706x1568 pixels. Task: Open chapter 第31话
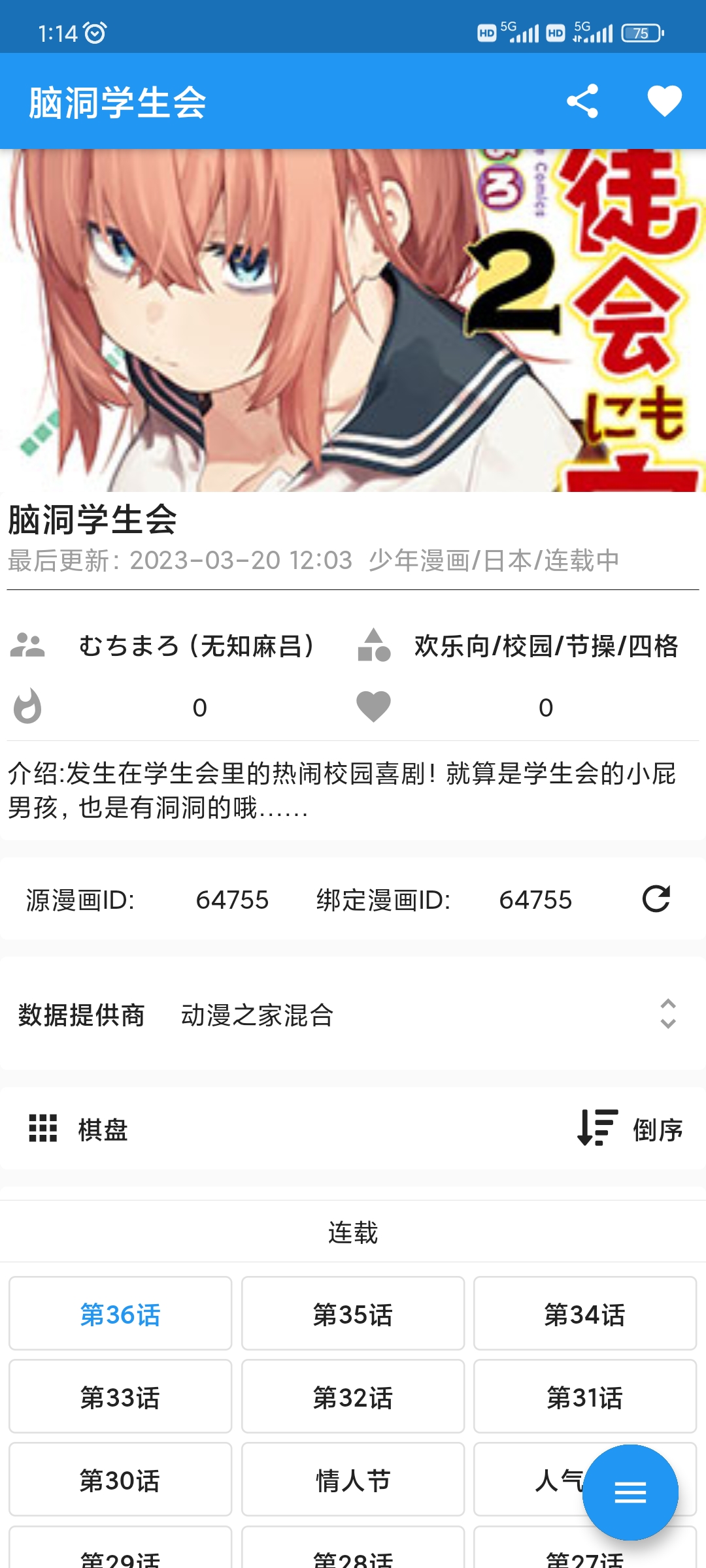click(x=585, y=1397)
